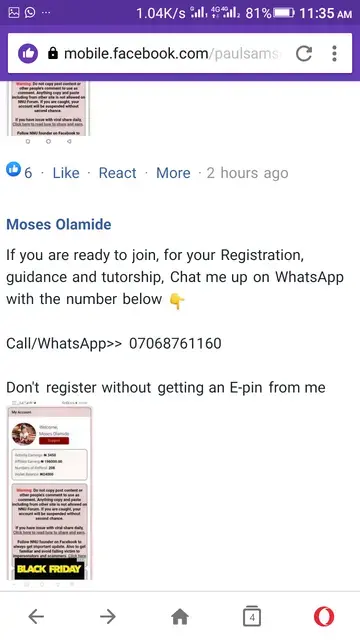Open the Opera menu
Image resolution: width=360 pixels, height=640 pixels.
(x=324, y=616)
